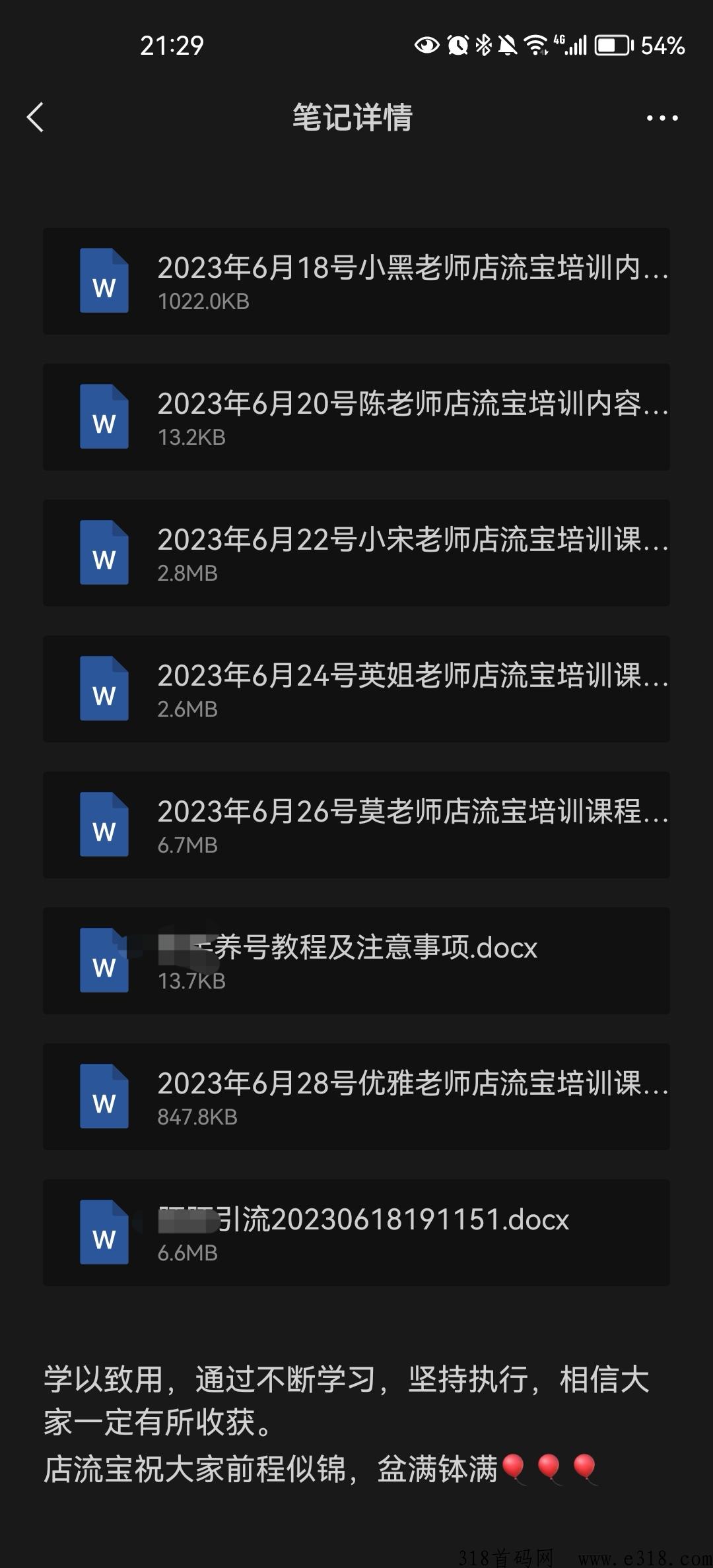Open the 引流20230618191151.docx attachment
This screenshot has width=713, height=1568.
[x=356, y=1233]
